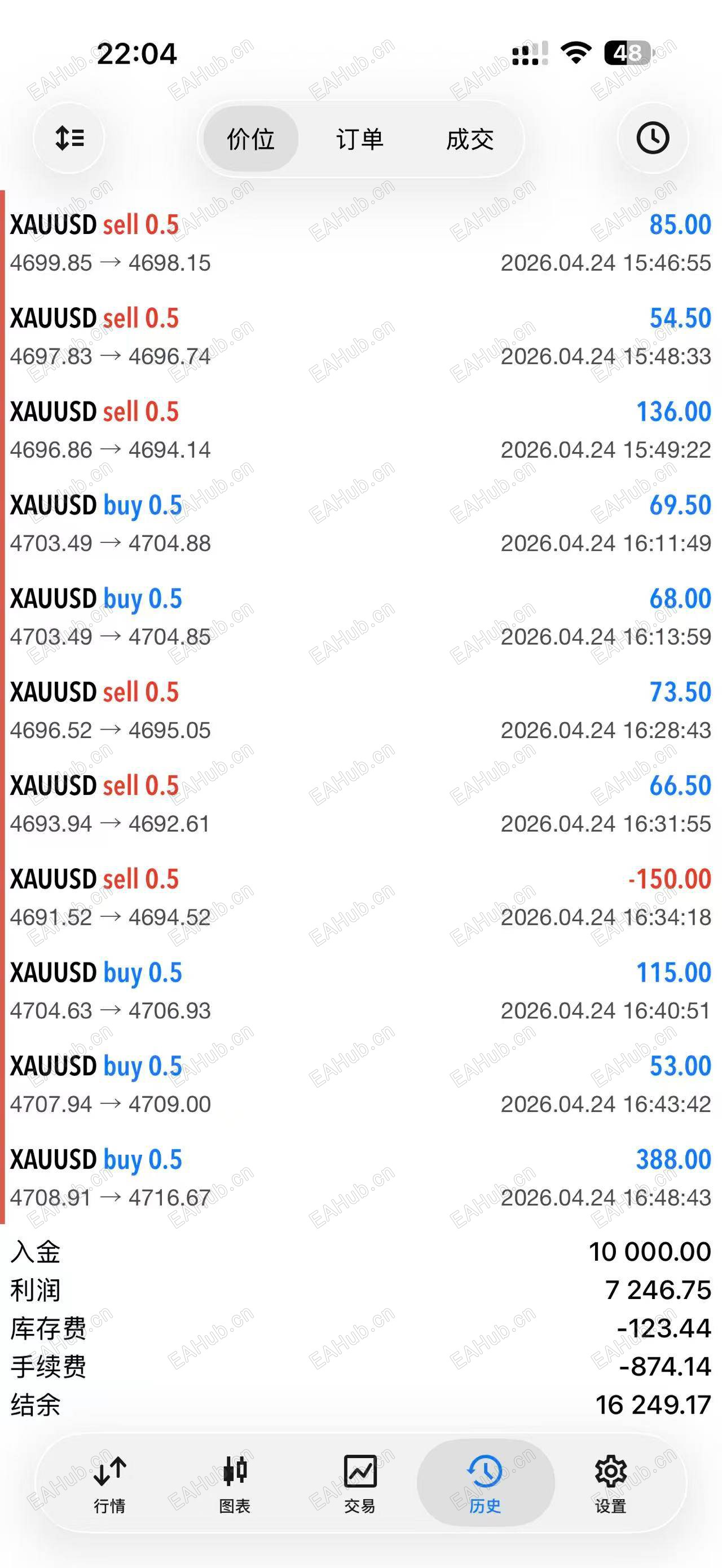This screenshot has height=1568, width=722.
Task: Open the sort order icon
Action: pos(69,138)
